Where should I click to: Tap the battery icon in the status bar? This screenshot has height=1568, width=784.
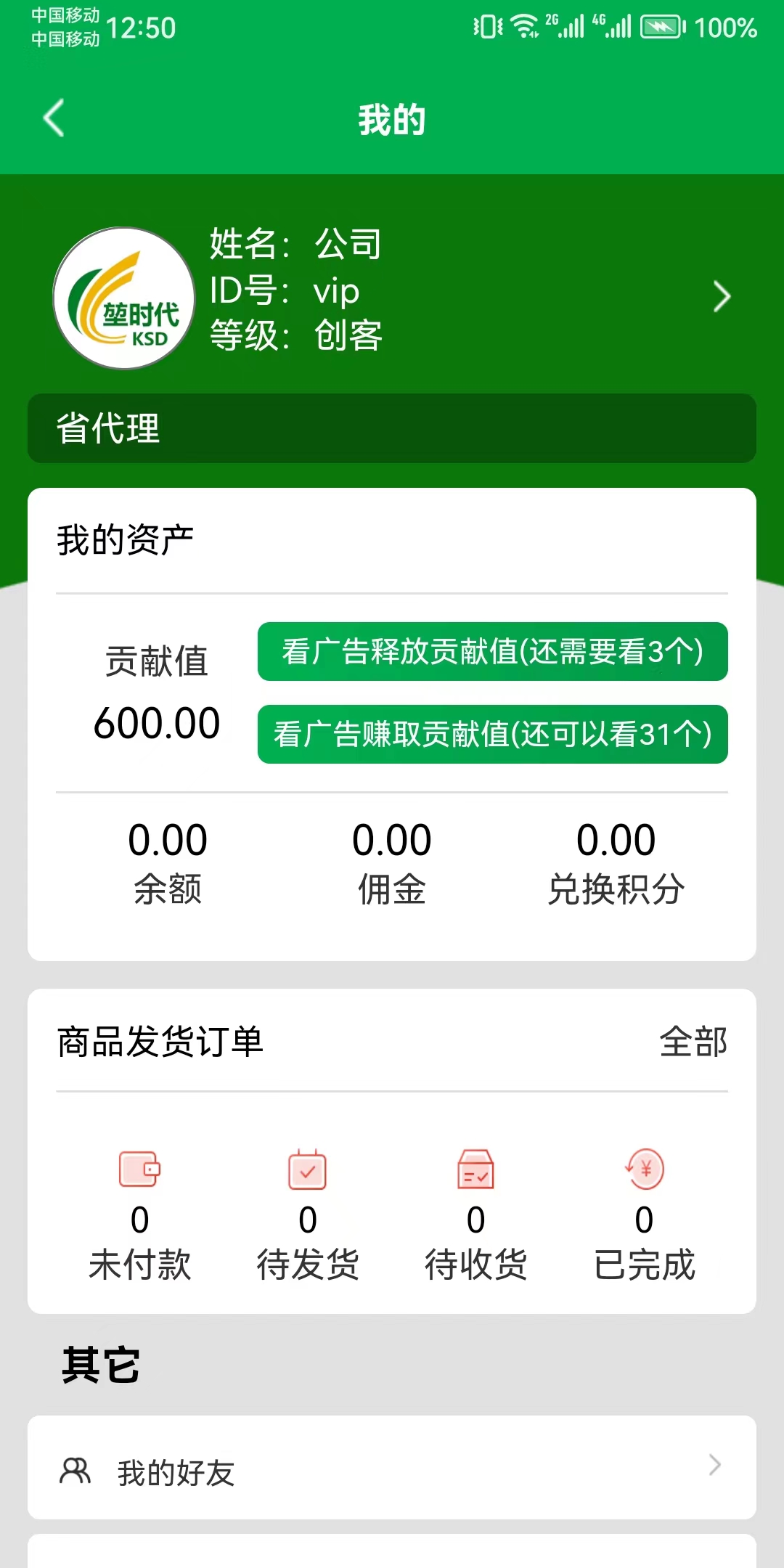point(661,28)
